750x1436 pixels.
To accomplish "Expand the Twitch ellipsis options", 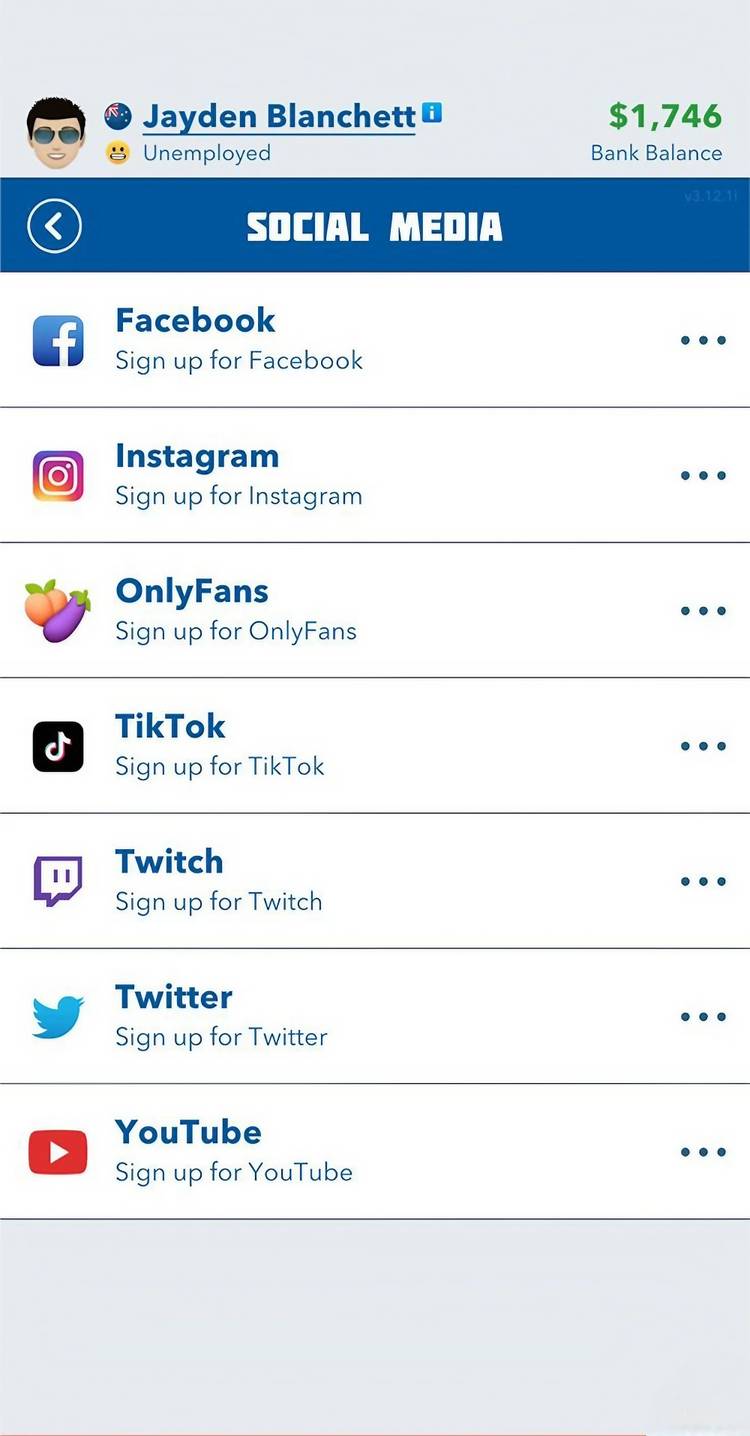I will (703, 881).
